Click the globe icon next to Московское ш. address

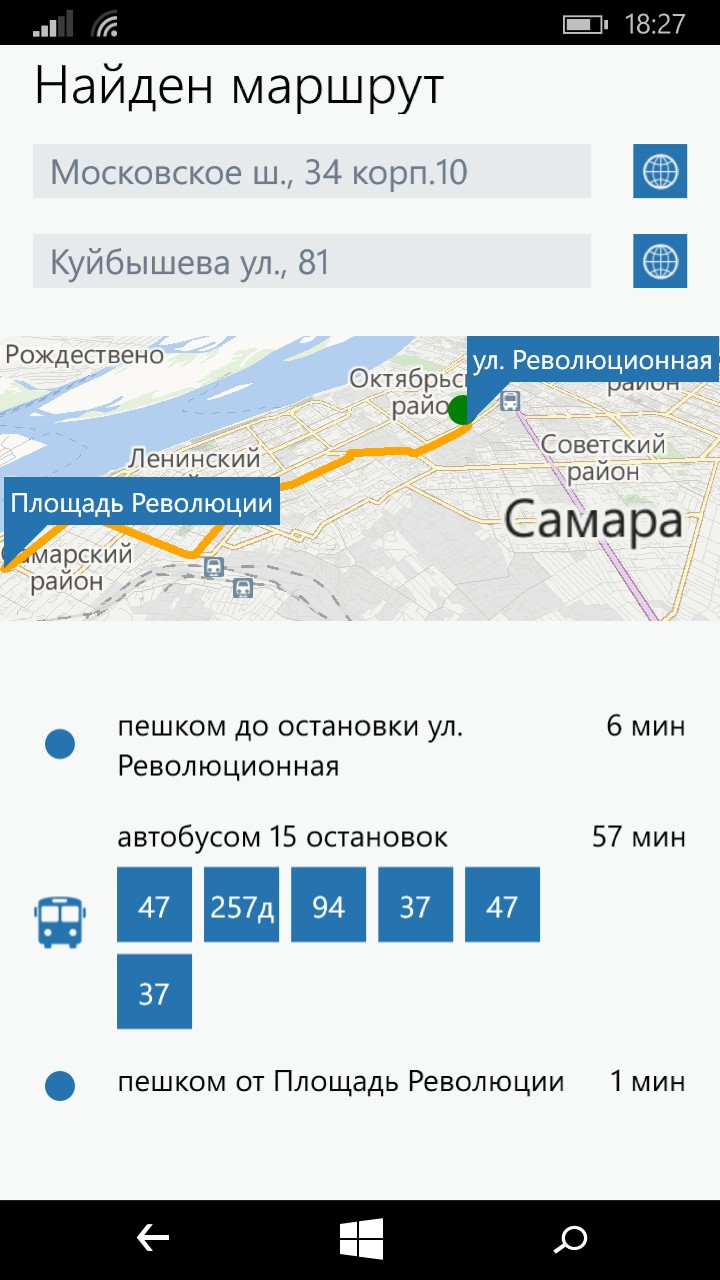click(x=660, y=171)
